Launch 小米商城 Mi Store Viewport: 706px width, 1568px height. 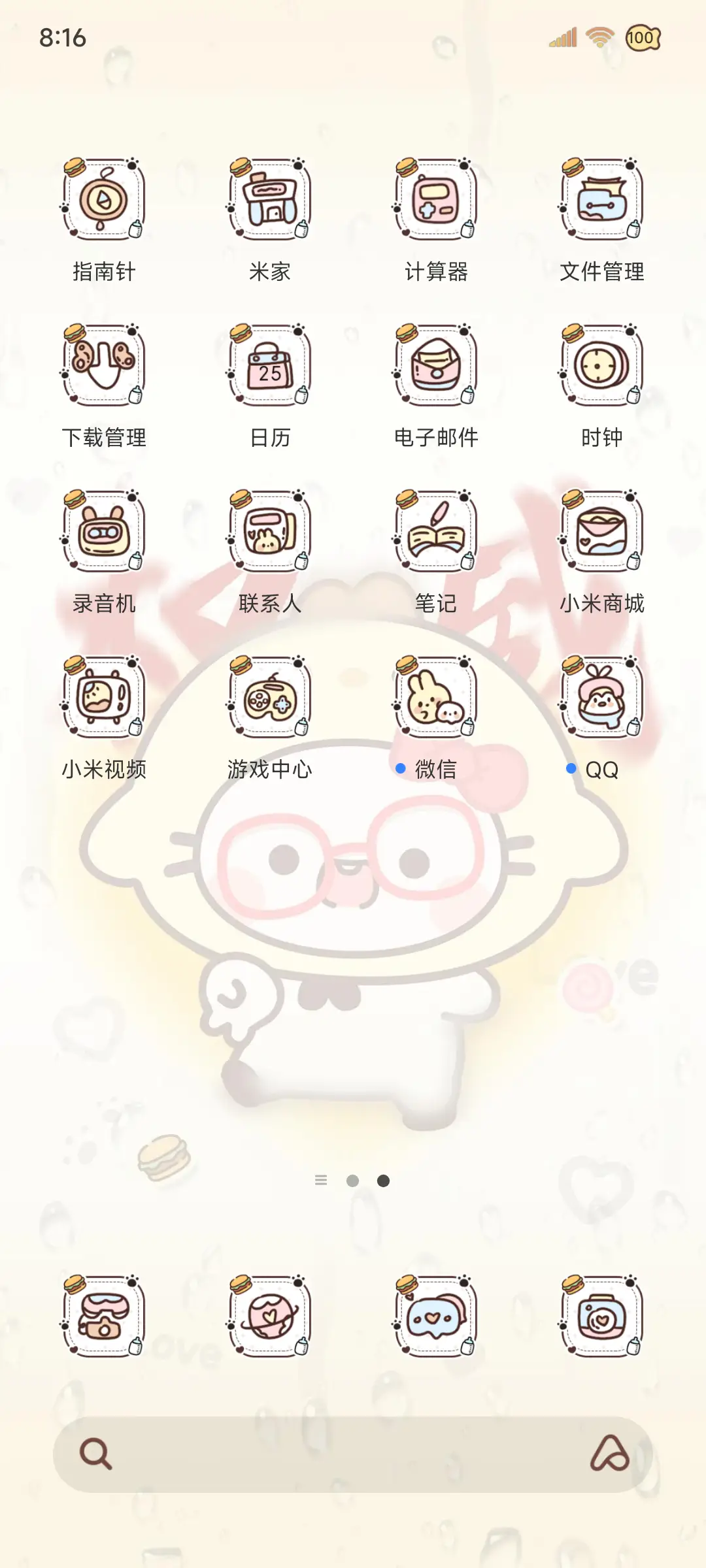601,531
